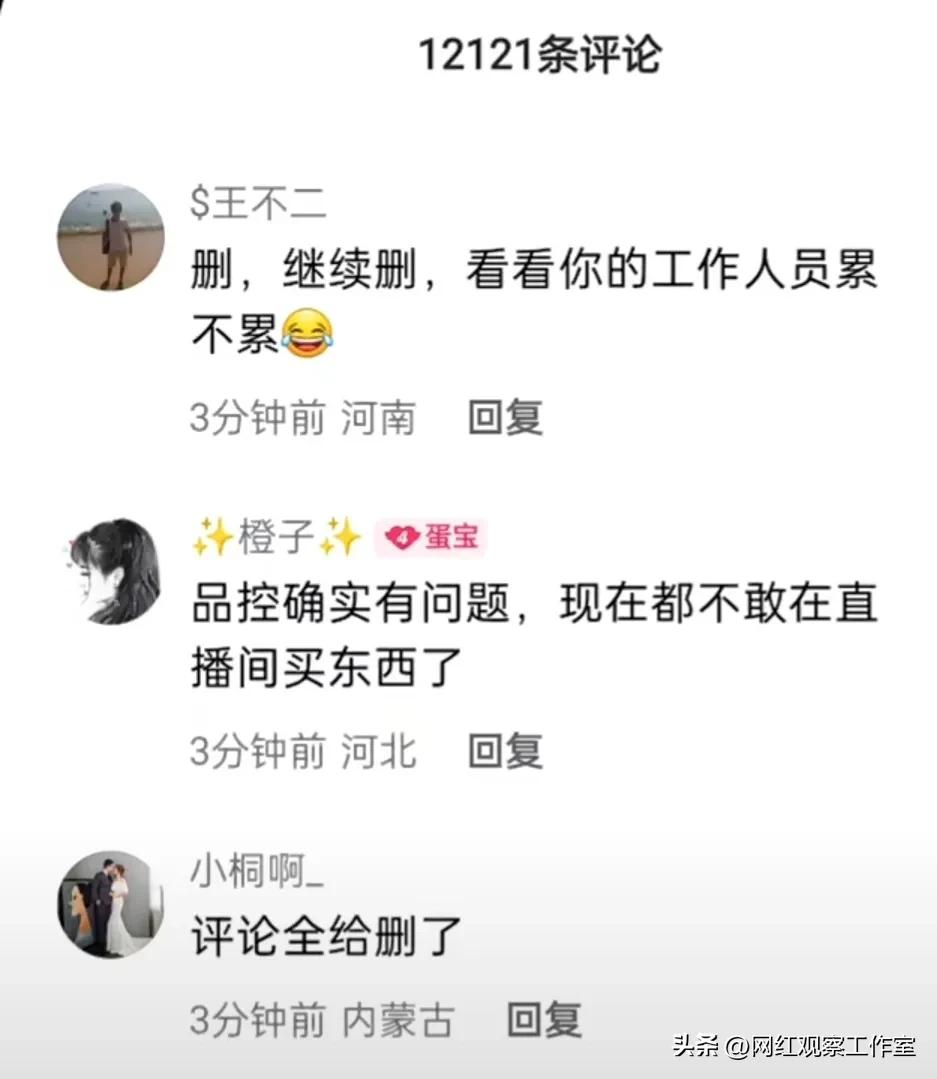Tap the level-4 蛋宝 fan badge
This screenshot has width=937, height=1079.
(429, 538)
